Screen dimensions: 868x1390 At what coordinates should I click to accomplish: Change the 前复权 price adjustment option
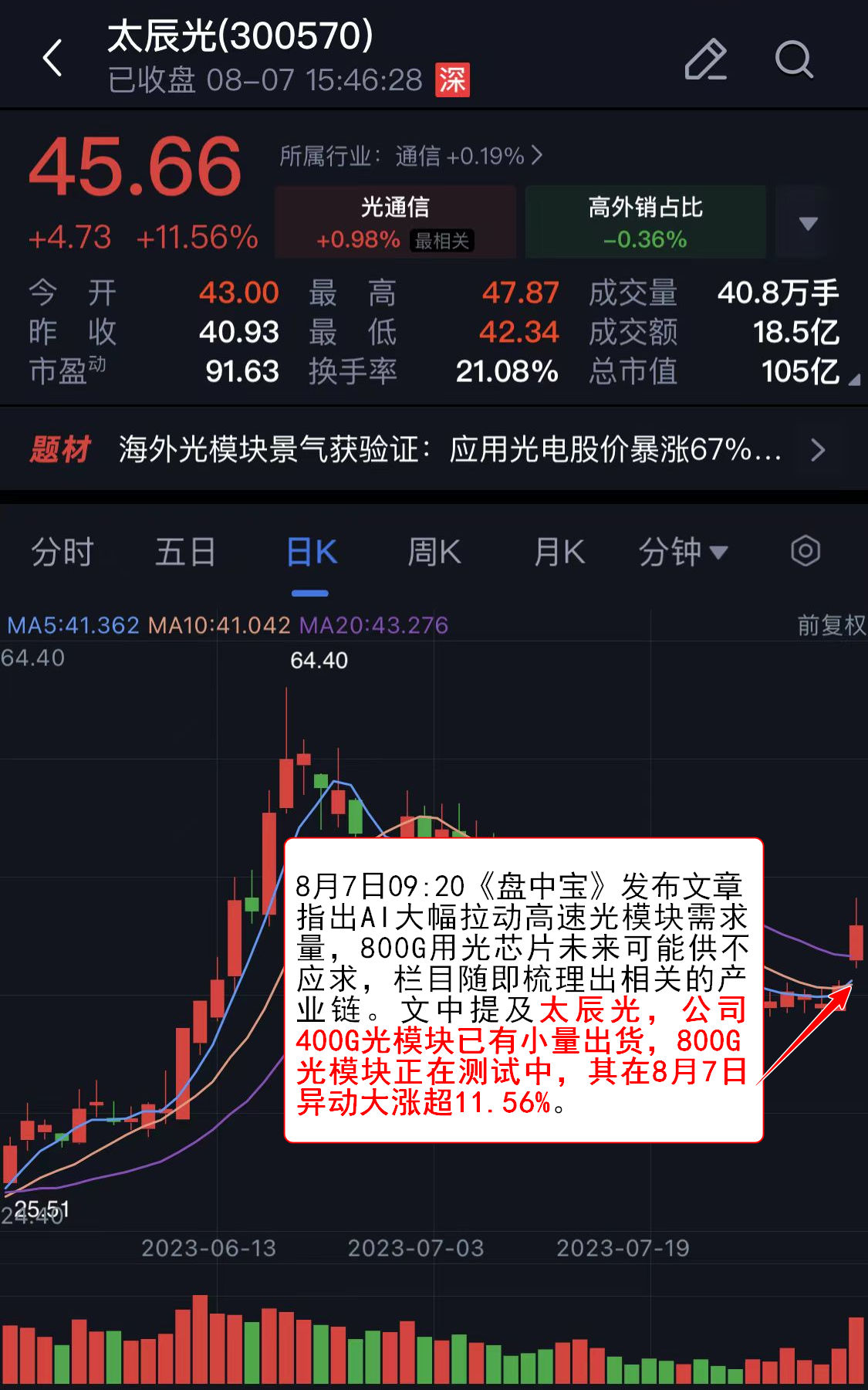pyautogui.click(x=831, y=625)
